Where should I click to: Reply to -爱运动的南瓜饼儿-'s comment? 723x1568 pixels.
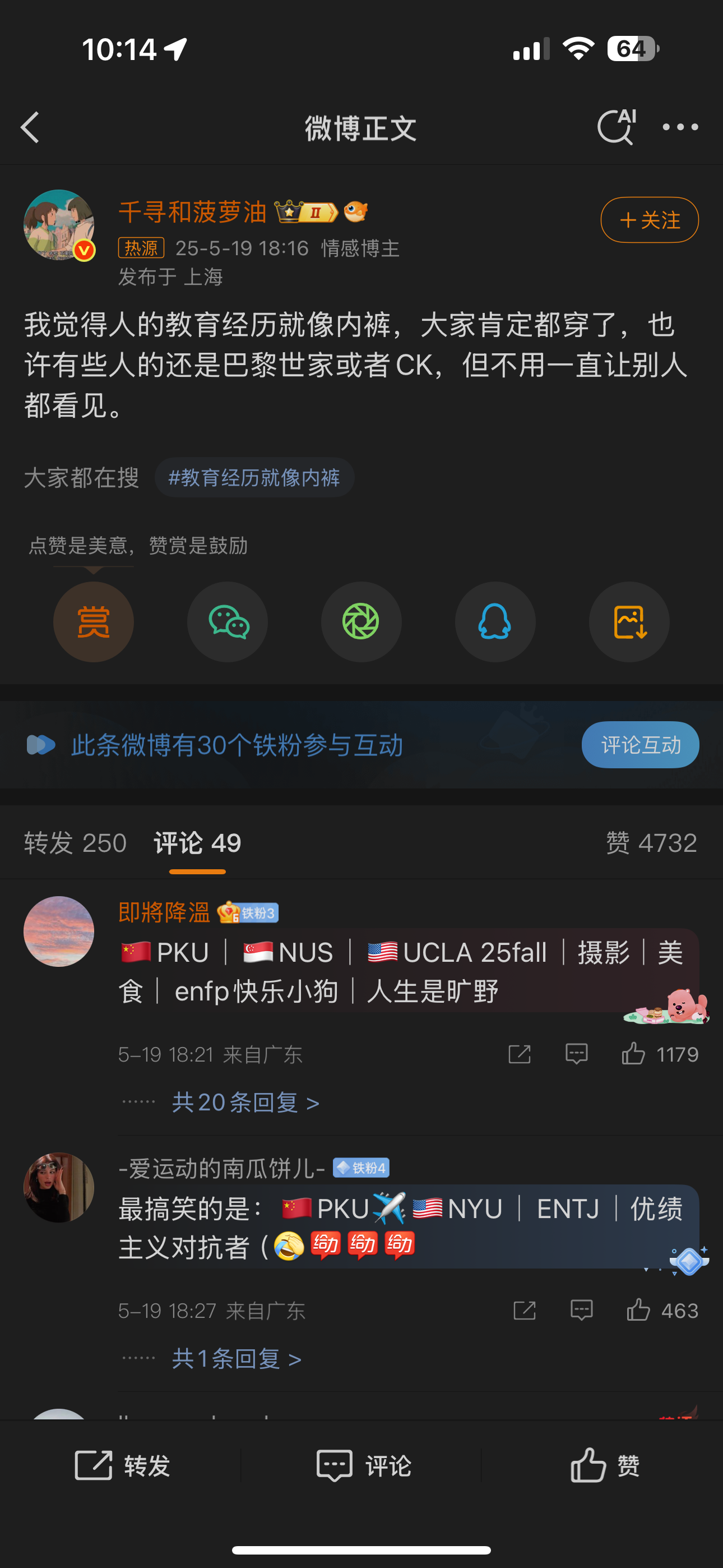581,1310
